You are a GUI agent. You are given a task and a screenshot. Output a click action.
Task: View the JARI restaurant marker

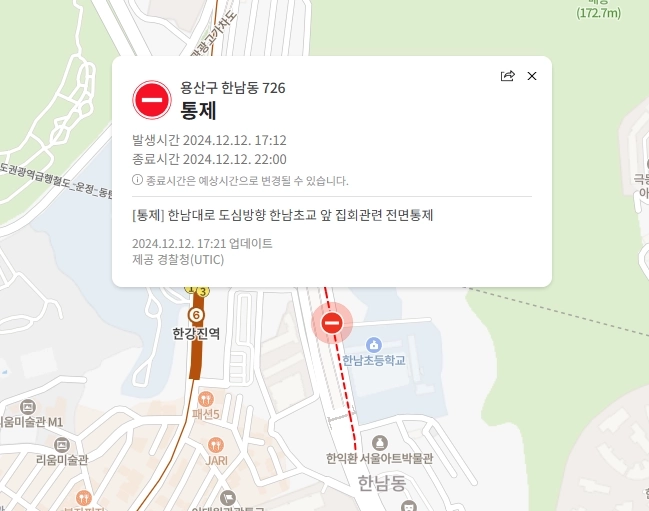pos(216,444)
